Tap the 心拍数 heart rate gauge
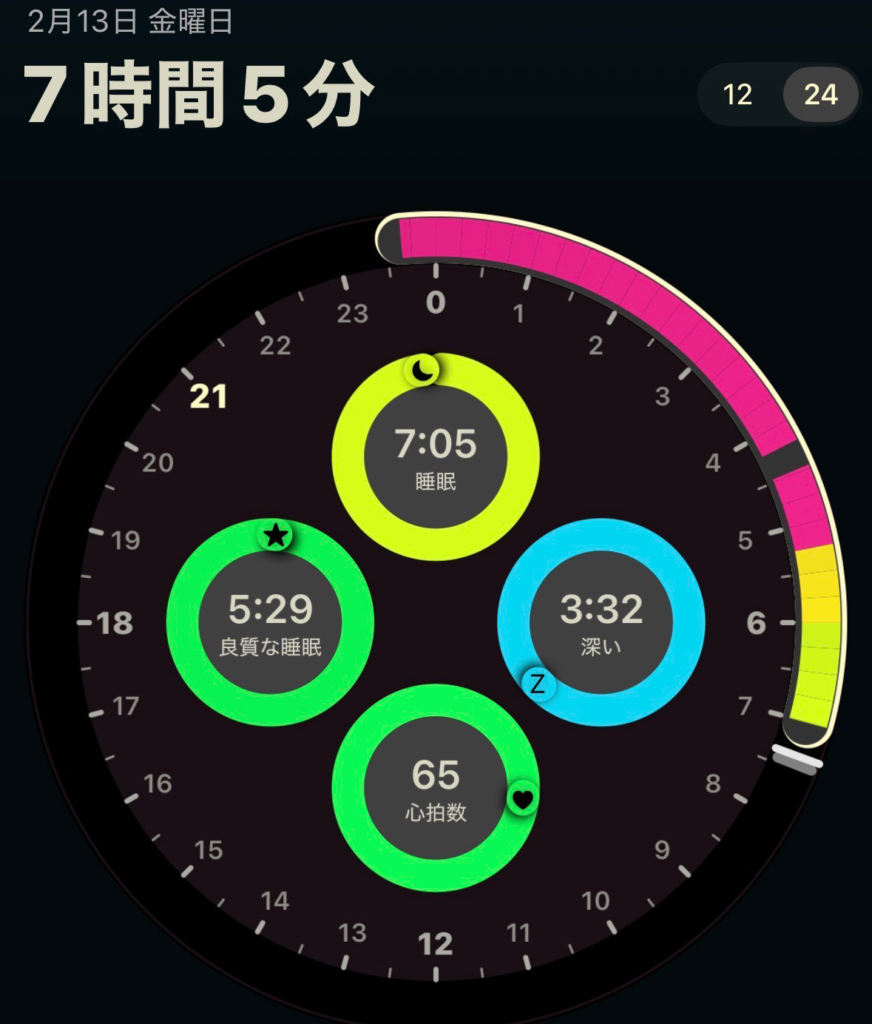The width and height of the screenshot is (872, 1024). (433, 788)
